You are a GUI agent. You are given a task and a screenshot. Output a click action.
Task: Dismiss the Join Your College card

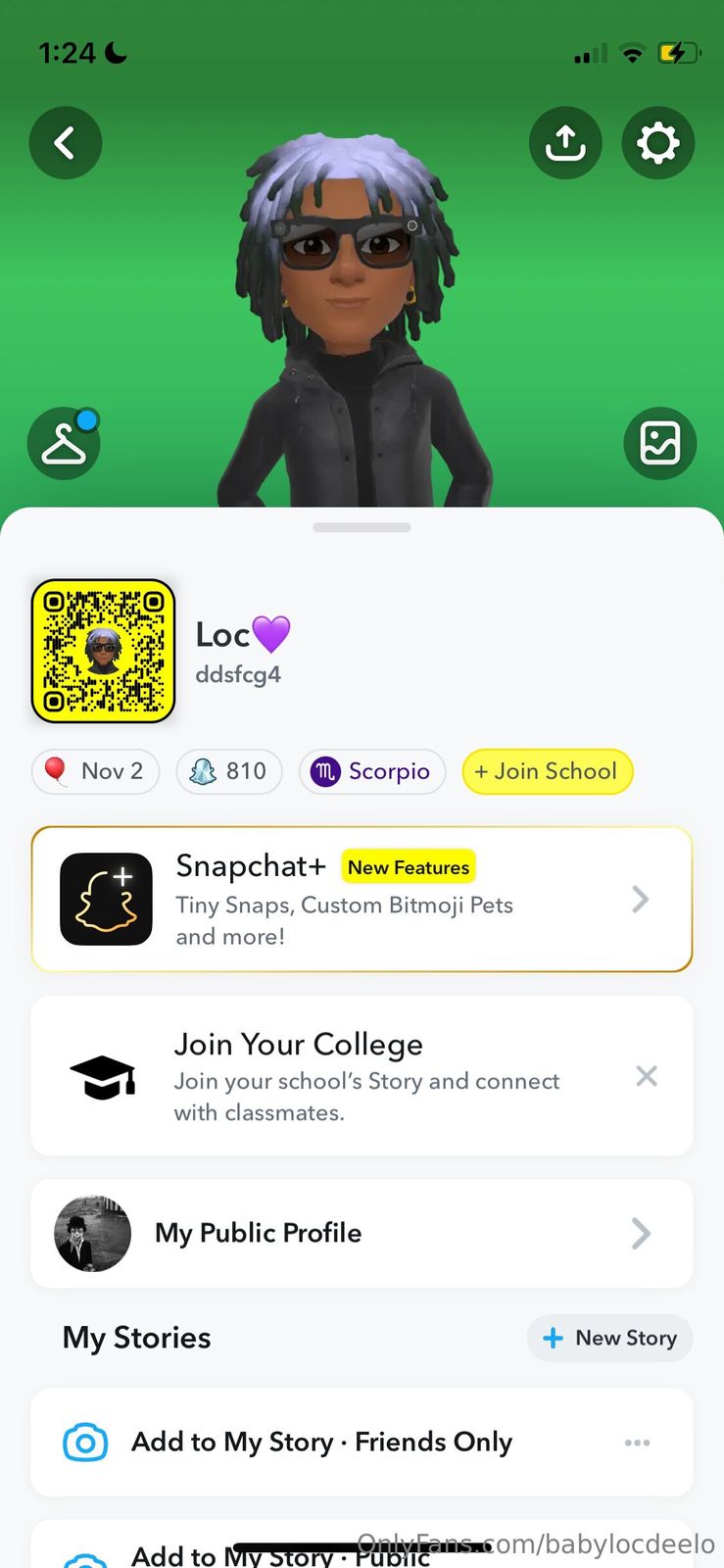point(647,1076)
